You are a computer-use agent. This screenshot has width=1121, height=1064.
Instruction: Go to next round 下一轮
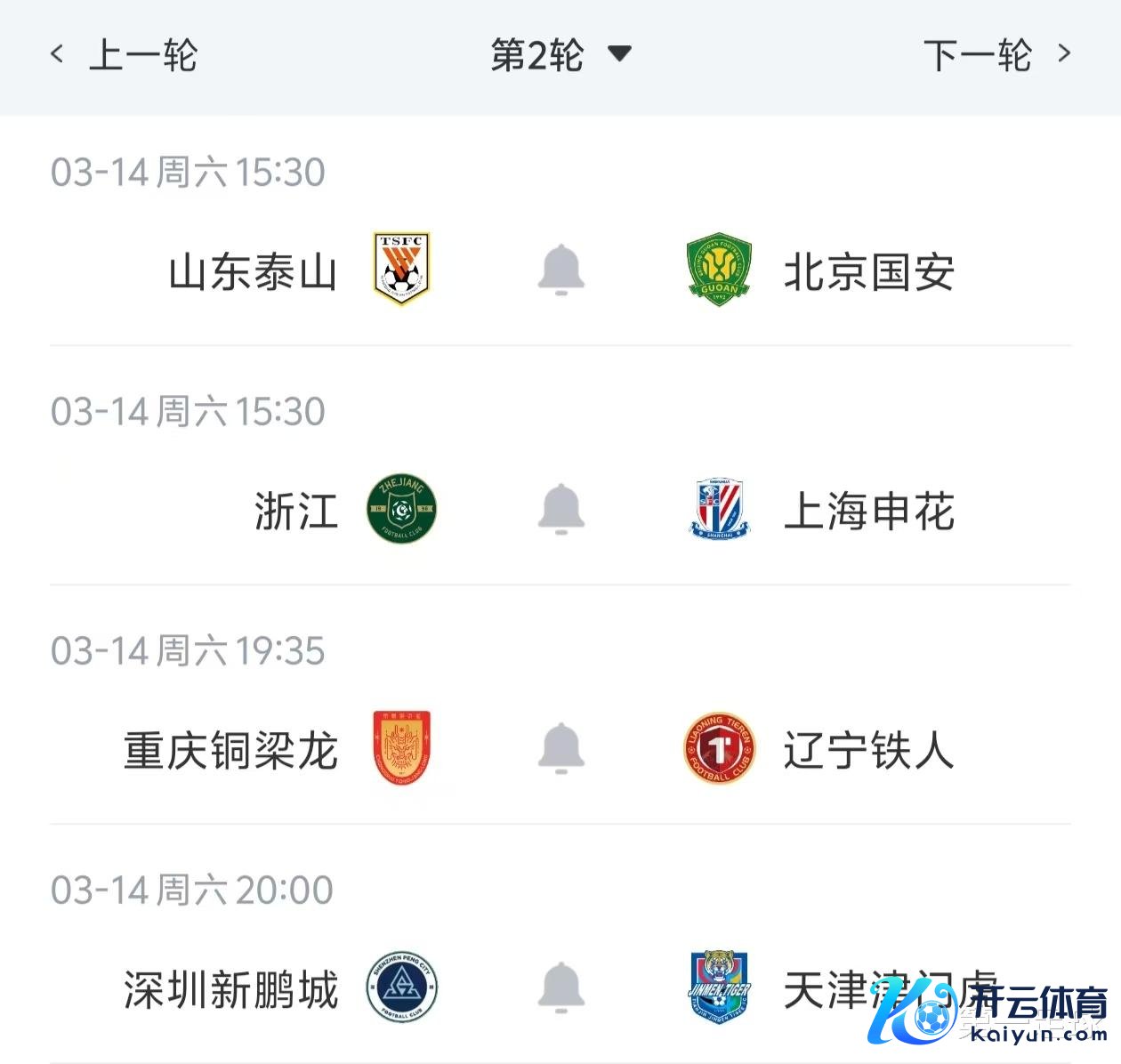click(x=996, y=55)
